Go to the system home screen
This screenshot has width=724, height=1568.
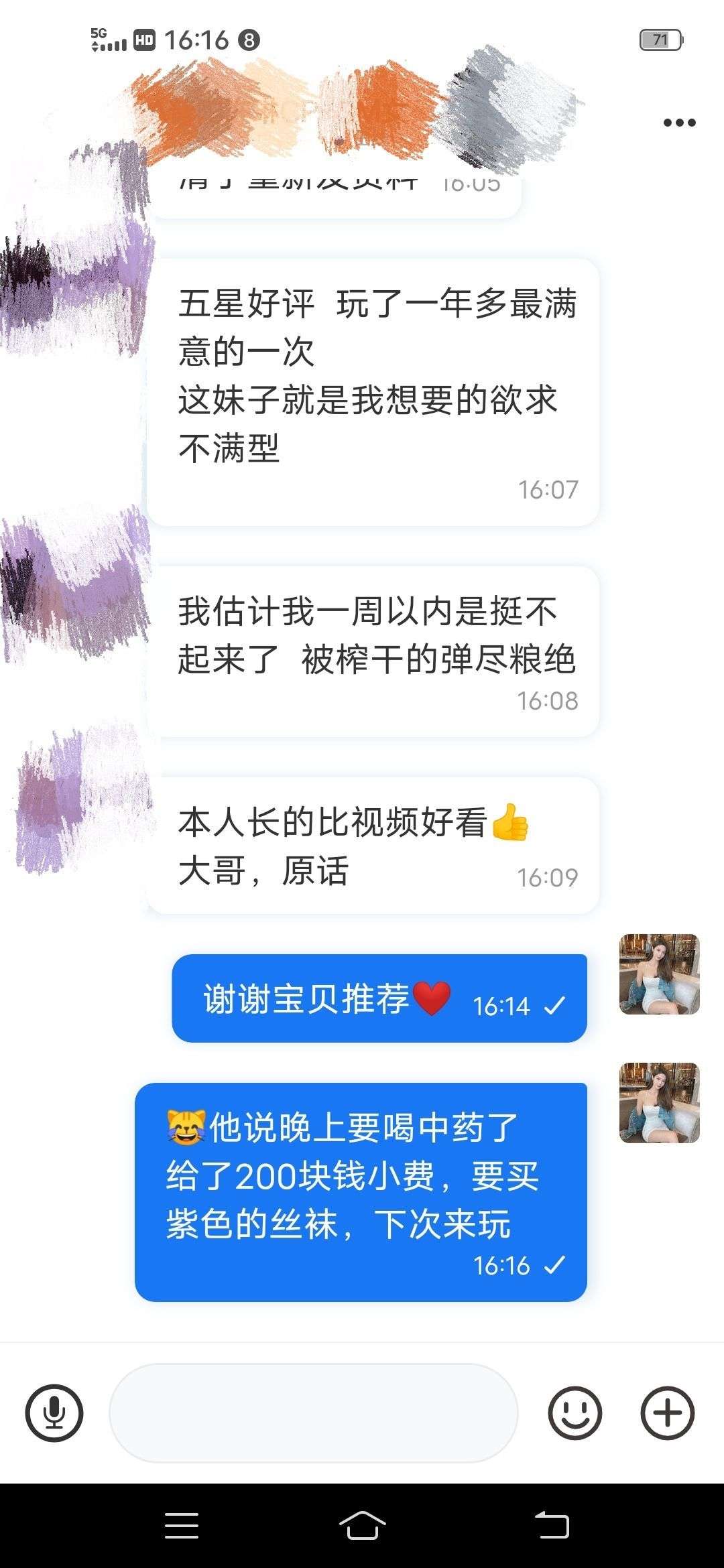coord(362,1526)
